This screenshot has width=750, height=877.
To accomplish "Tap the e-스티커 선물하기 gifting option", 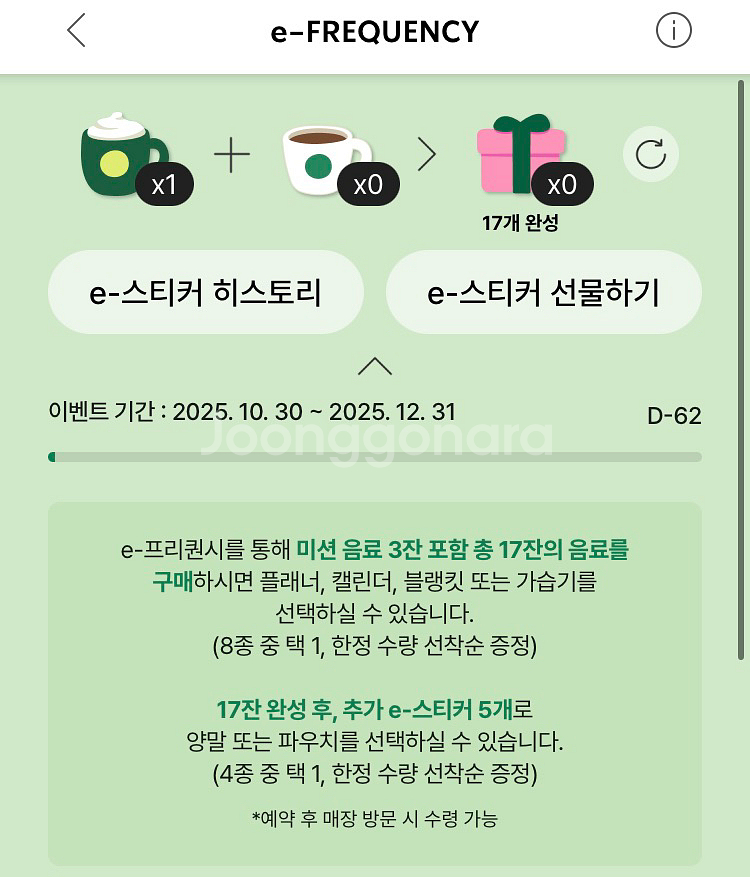I will point(544,291).
